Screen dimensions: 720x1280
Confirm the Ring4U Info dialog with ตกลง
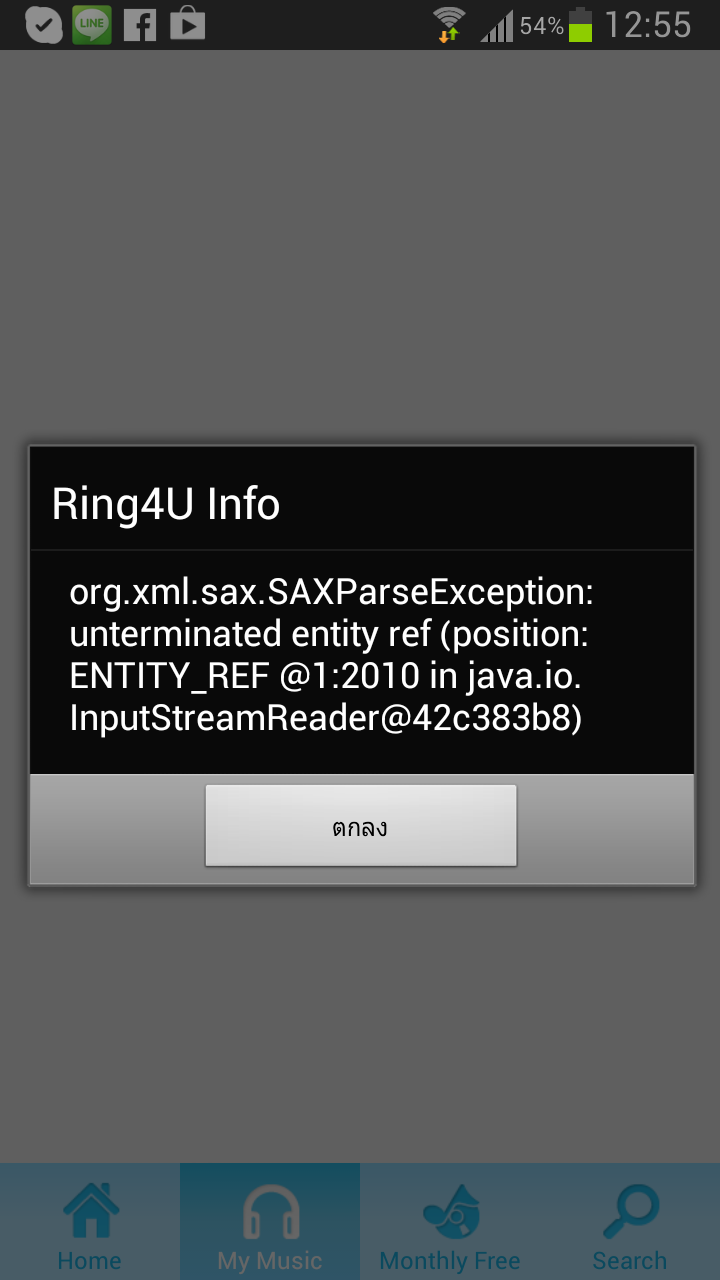point(361,826)
